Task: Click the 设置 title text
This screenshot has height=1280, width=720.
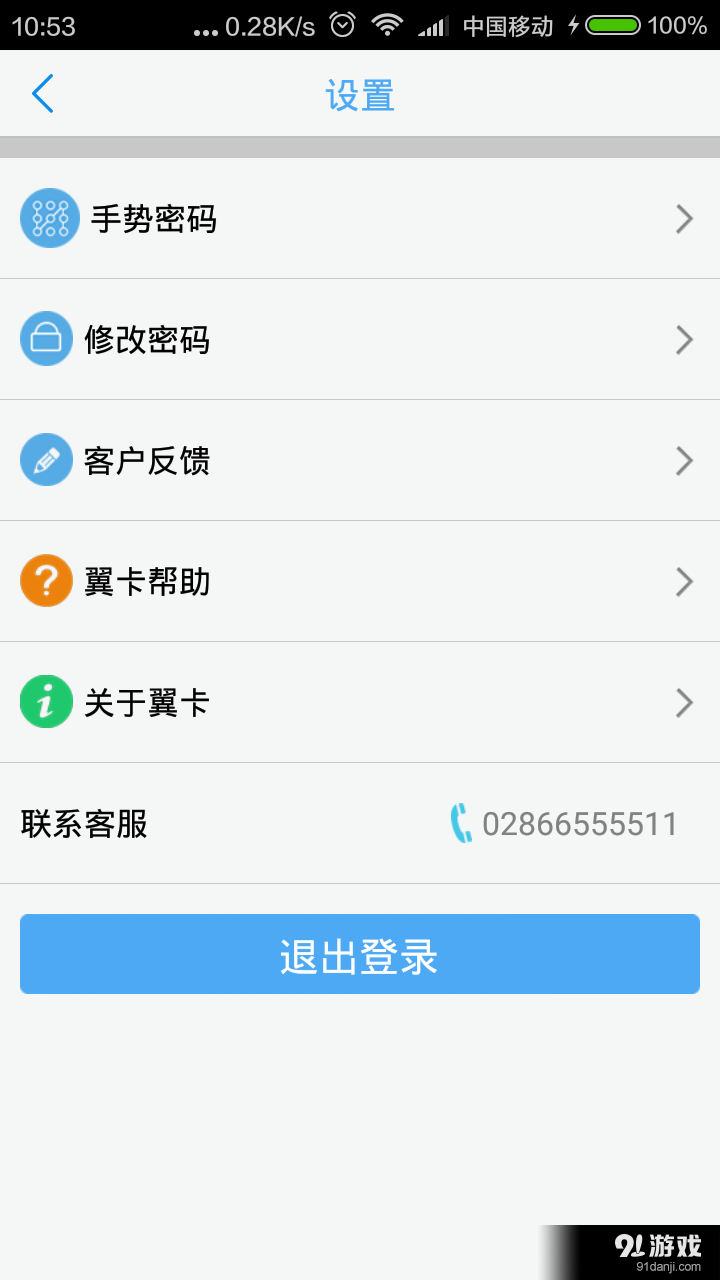Action: click(360, 93)
